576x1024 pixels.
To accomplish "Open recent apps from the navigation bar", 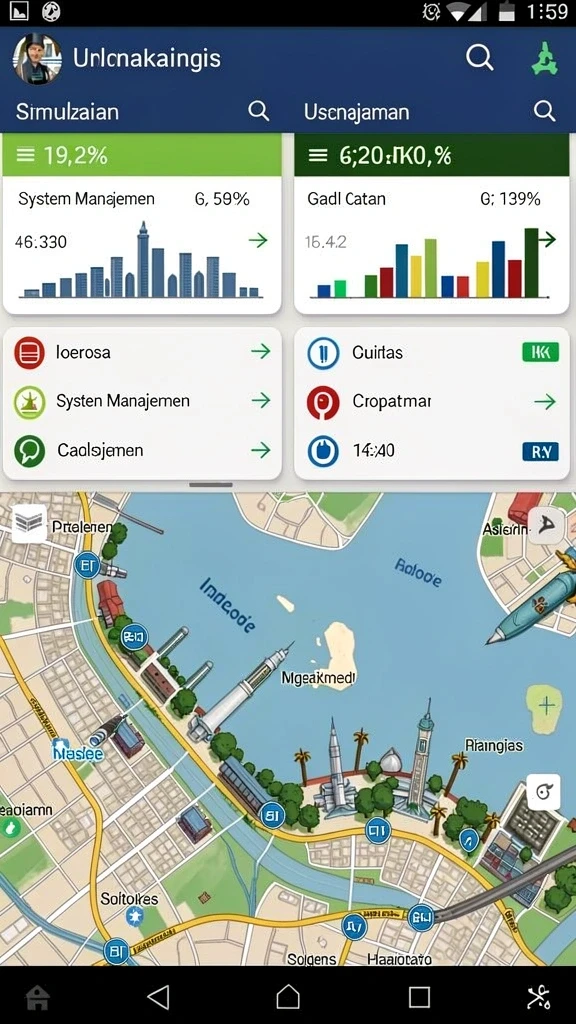I will point(419,997).
